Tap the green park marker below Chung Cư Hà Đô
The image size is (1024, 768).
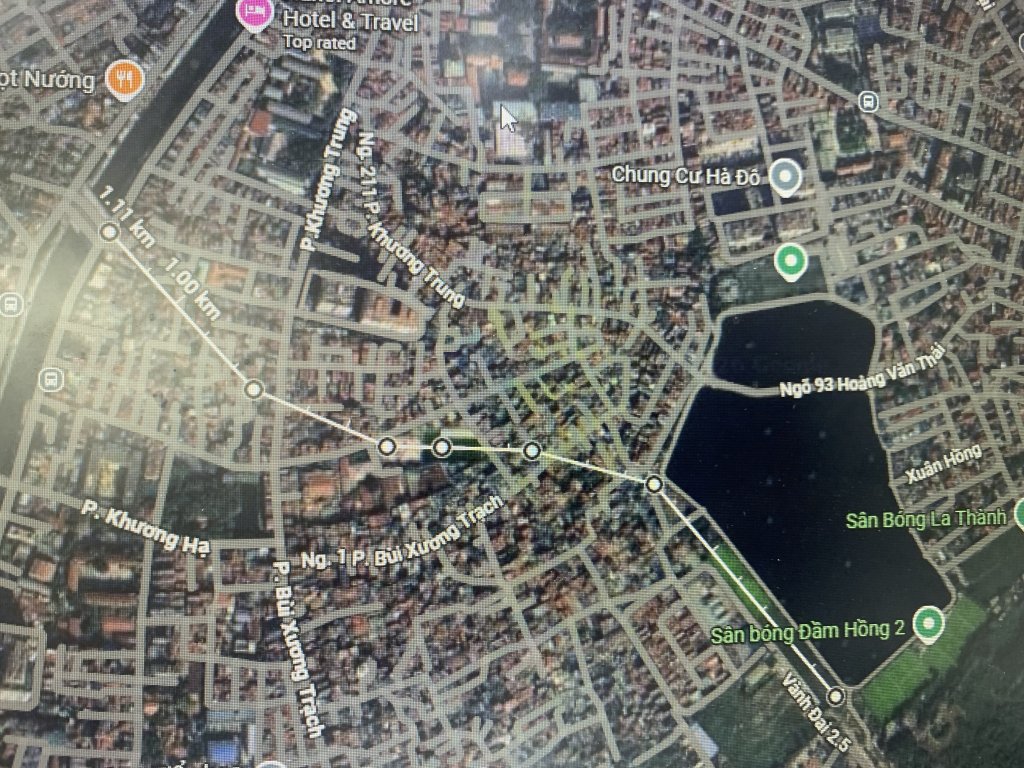pyautogui.click(x=790, y=262)
